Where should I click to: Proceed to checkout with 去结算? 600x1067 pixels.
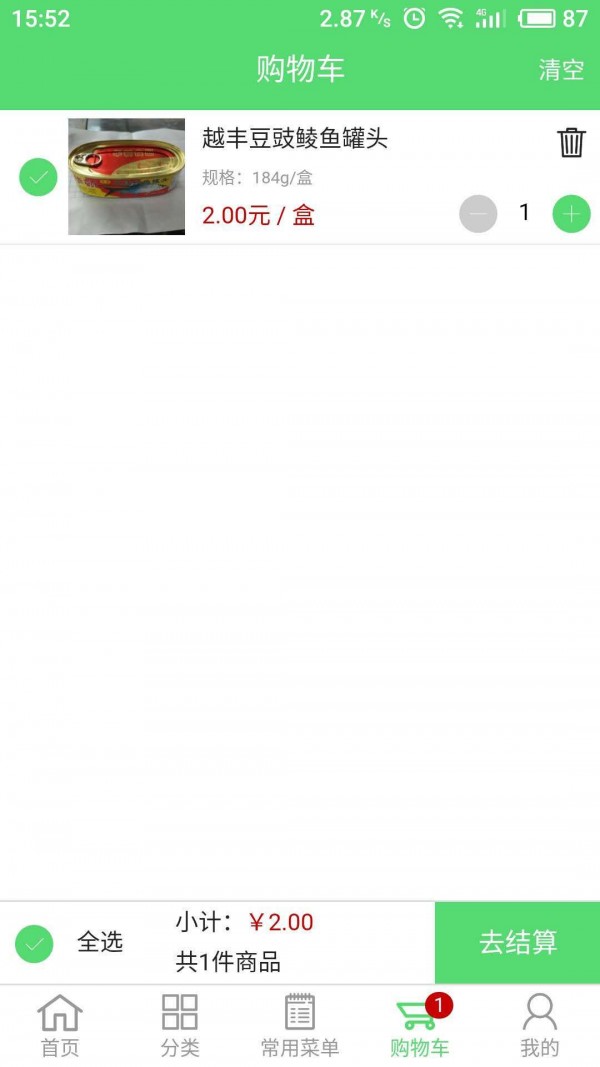(517, 942)
